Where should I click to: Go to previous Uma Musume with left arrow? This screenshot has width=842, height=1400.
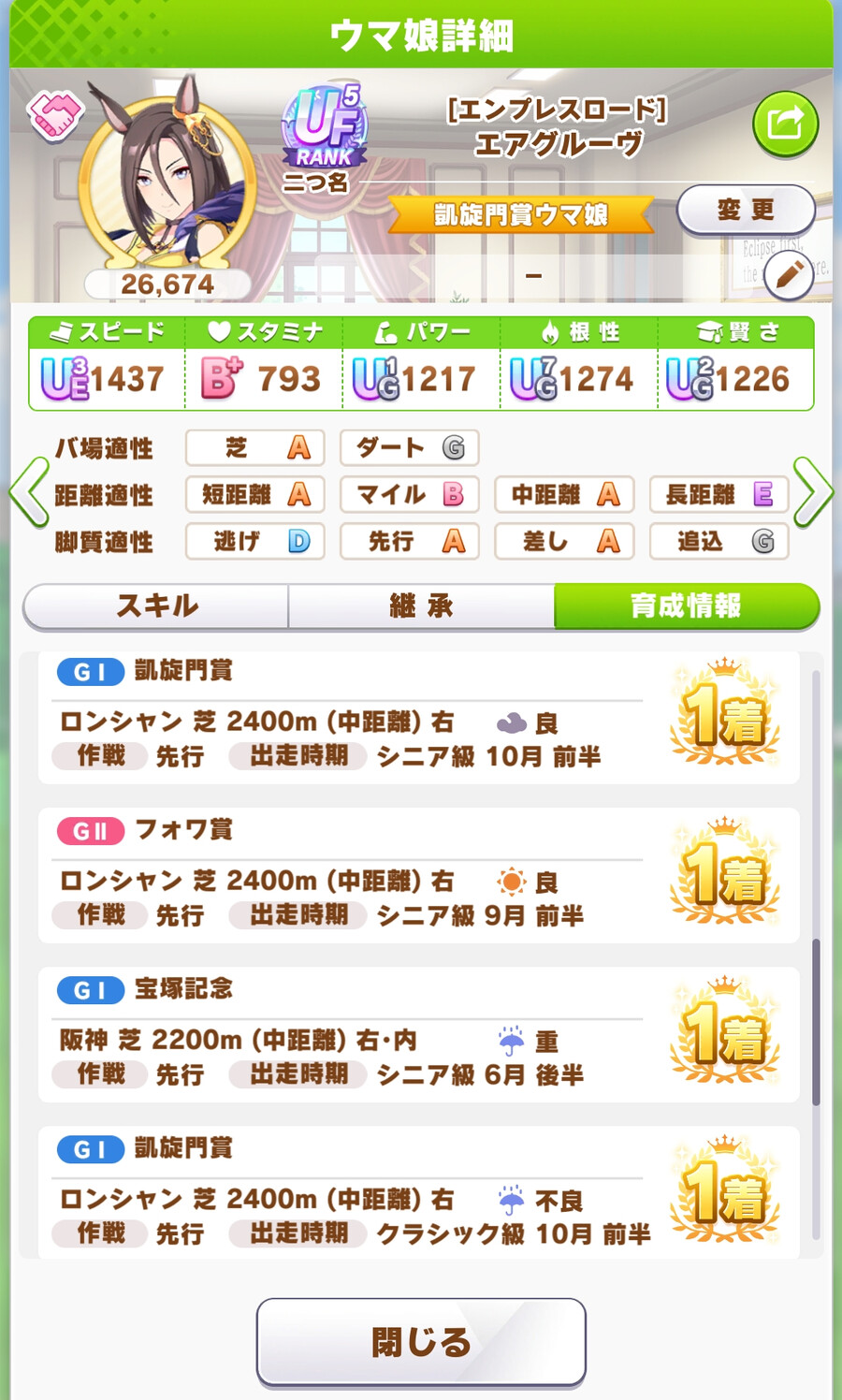pos(28,492)
